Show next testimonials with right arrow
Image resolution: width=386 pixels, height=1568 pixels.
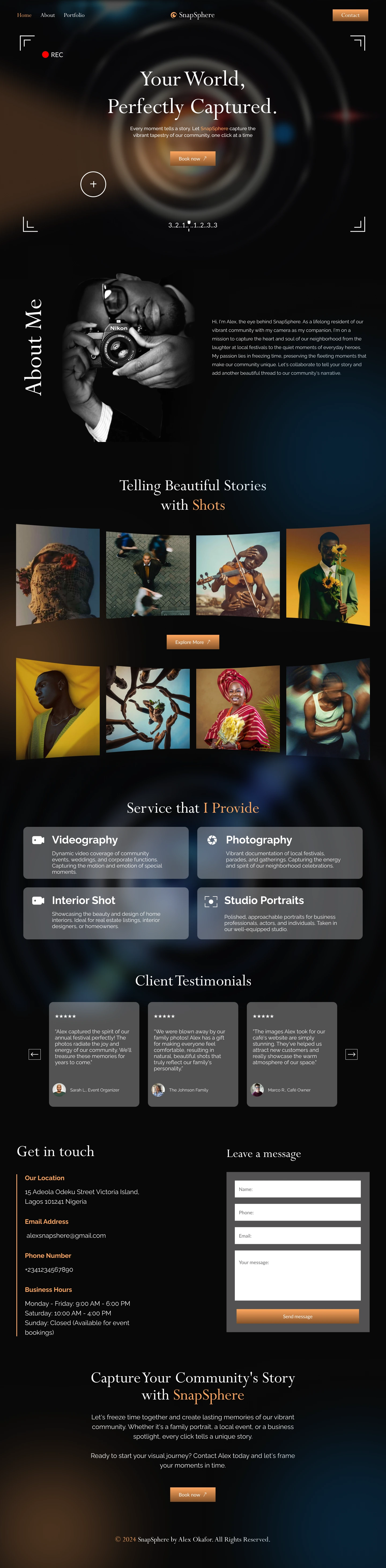[x=351, y=1054]
